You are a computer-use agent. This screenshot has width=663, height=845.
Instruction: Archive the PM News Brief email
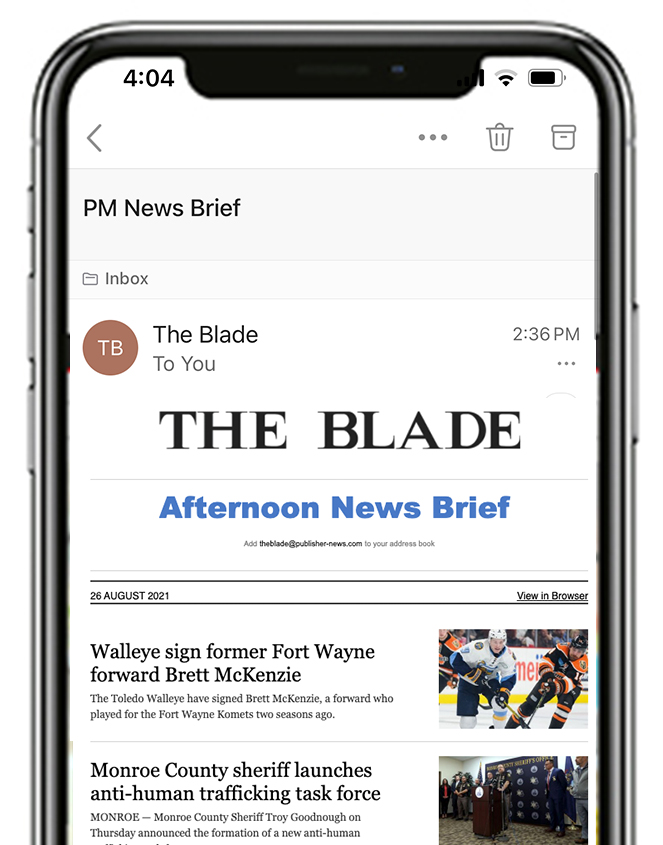pyautogui.click(x=564, y=138)
